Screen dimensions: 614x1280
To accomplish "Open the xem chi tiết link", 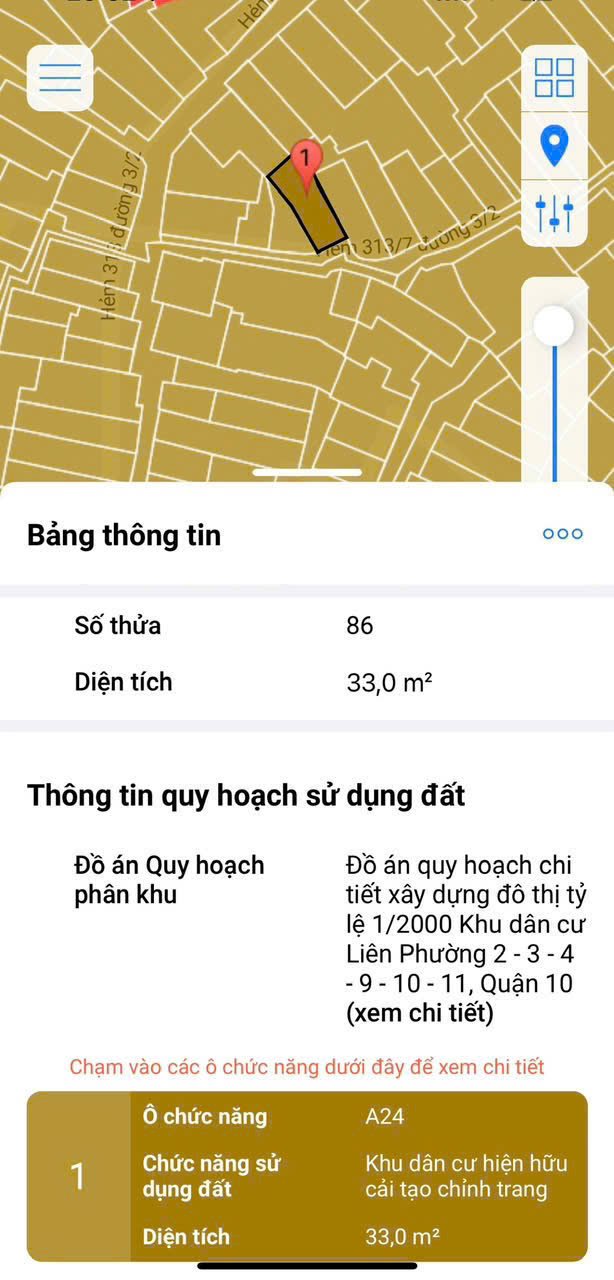I will click(419, 1013).
